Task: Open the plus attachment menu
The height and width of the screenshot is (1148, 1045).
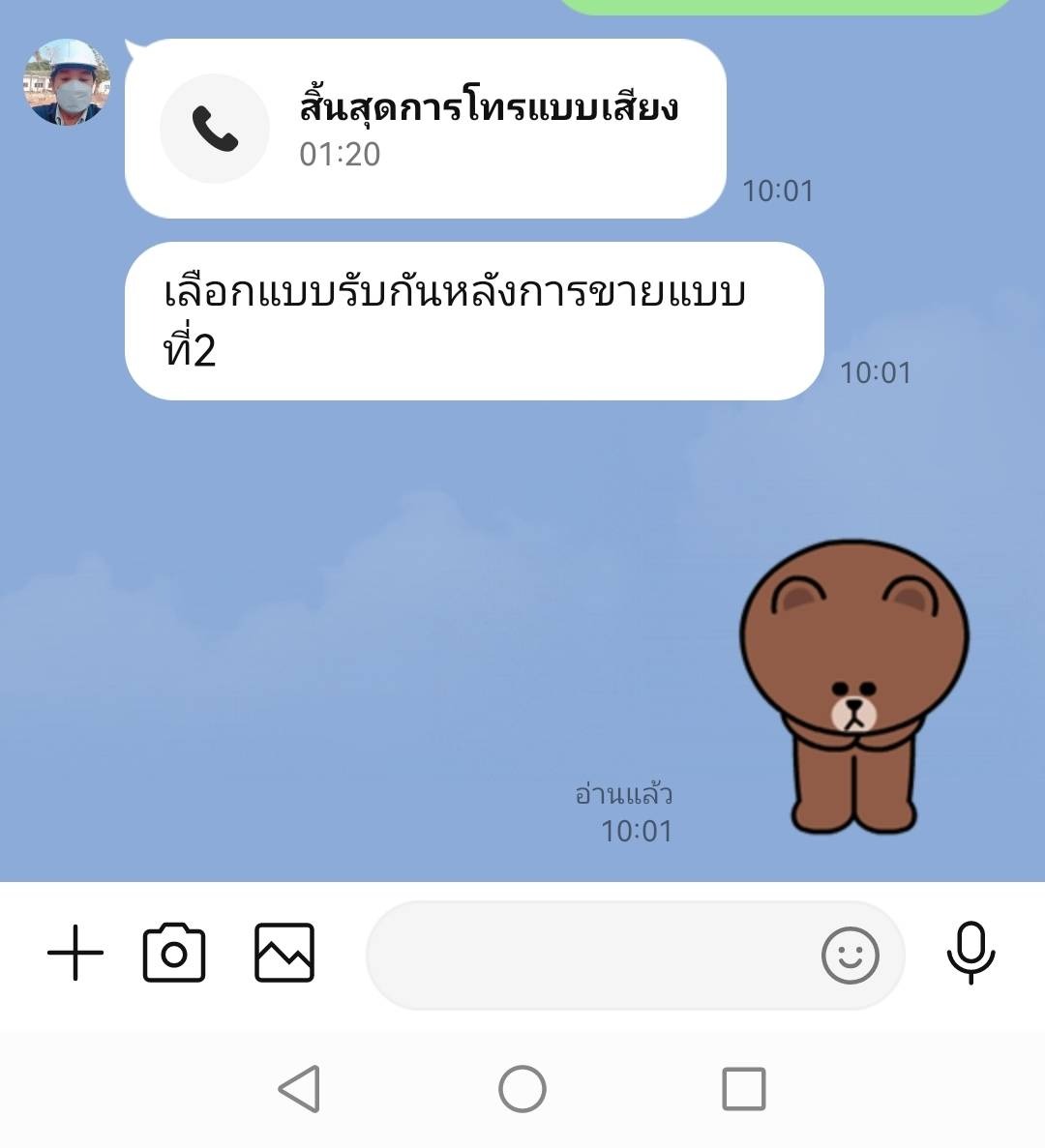Action: coord(75,953)
